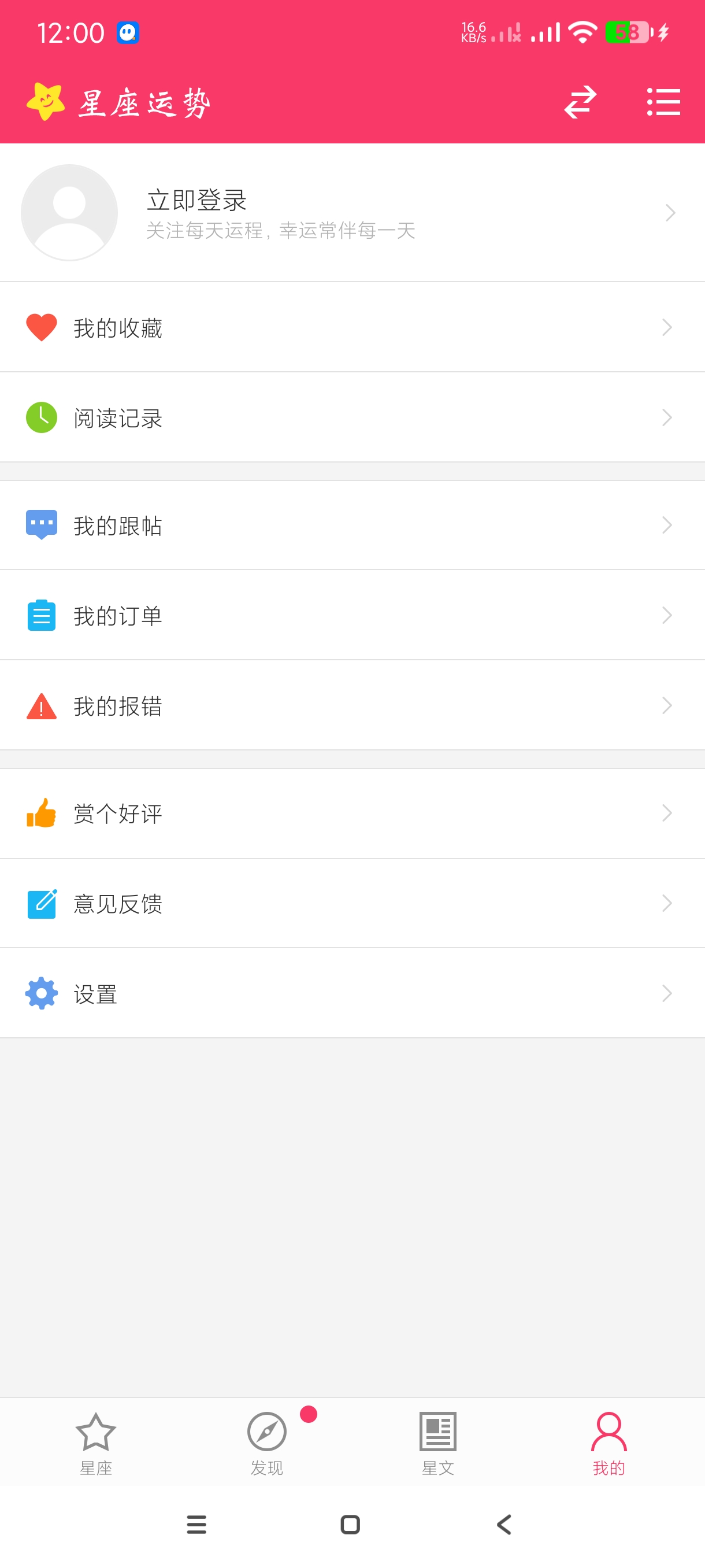
Task: View 阅读记录 reading history
Action: coord(352,417)
